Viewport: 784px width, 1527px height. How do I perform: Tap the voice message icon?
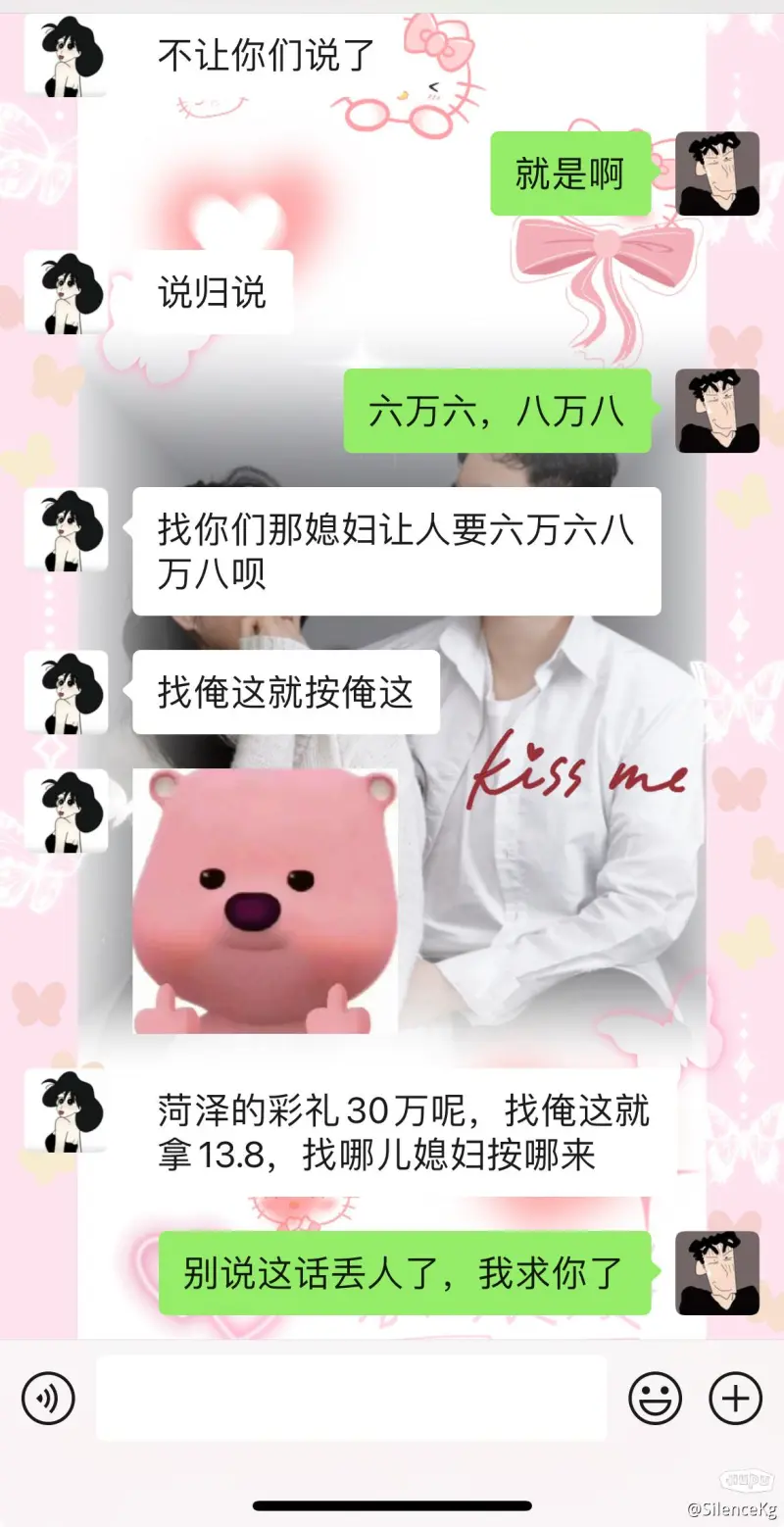pos(48,1399)
